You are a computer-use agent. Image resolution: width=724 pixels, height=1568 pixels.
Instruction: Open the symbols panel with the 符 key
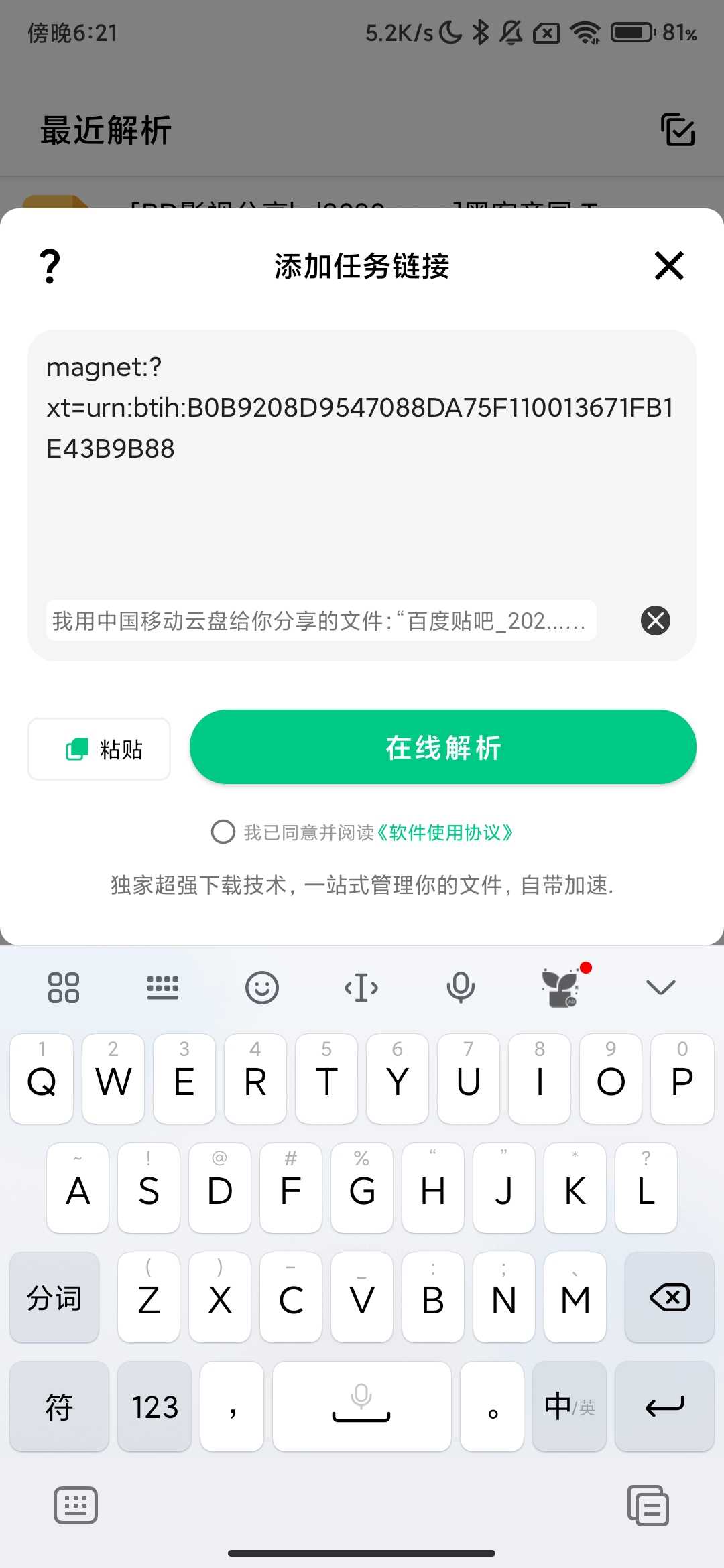coord(58,1406)
